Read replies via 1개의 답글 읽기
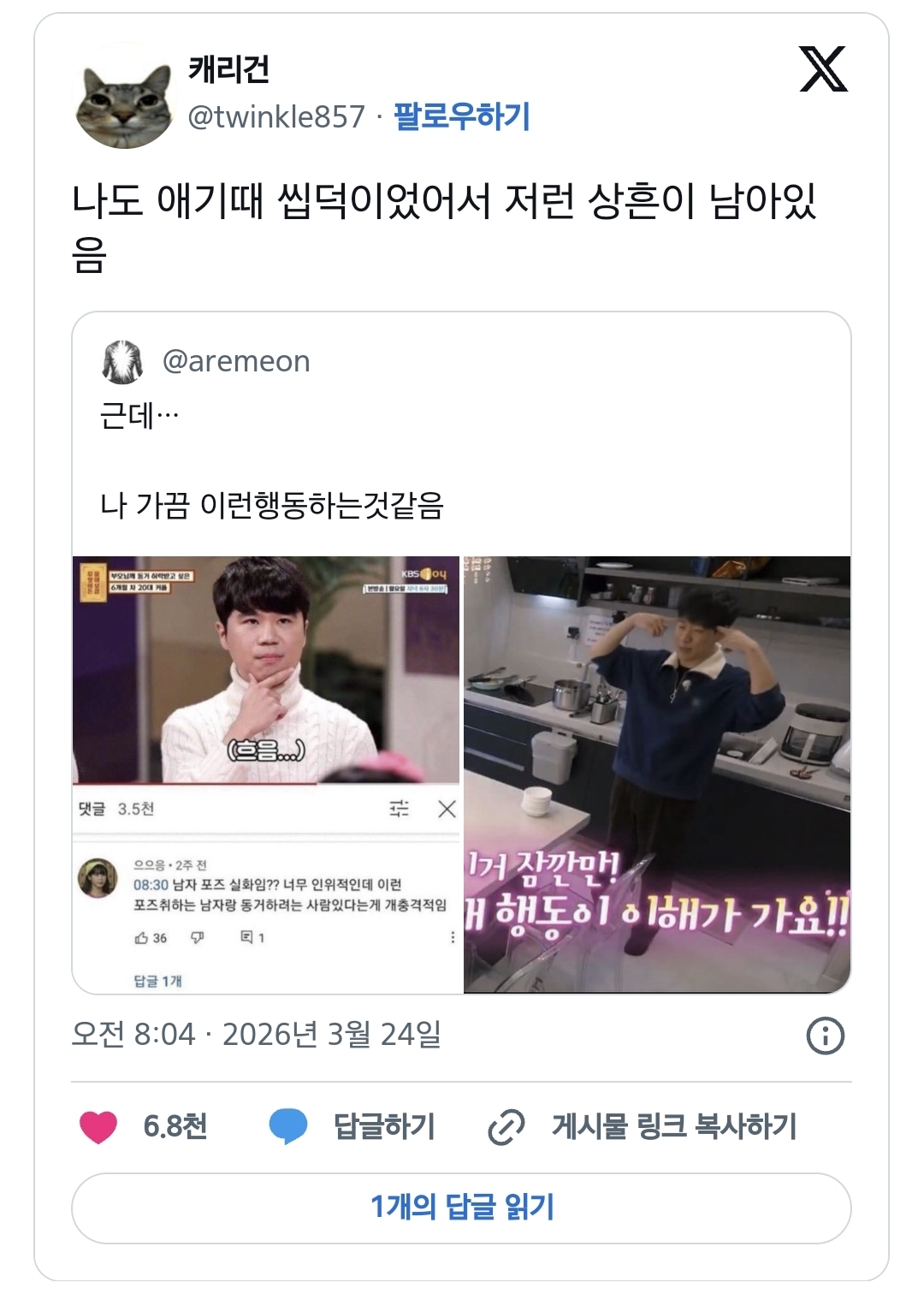The height and width of the screenshot is (1294, 924). click(x=461, y=1208)
